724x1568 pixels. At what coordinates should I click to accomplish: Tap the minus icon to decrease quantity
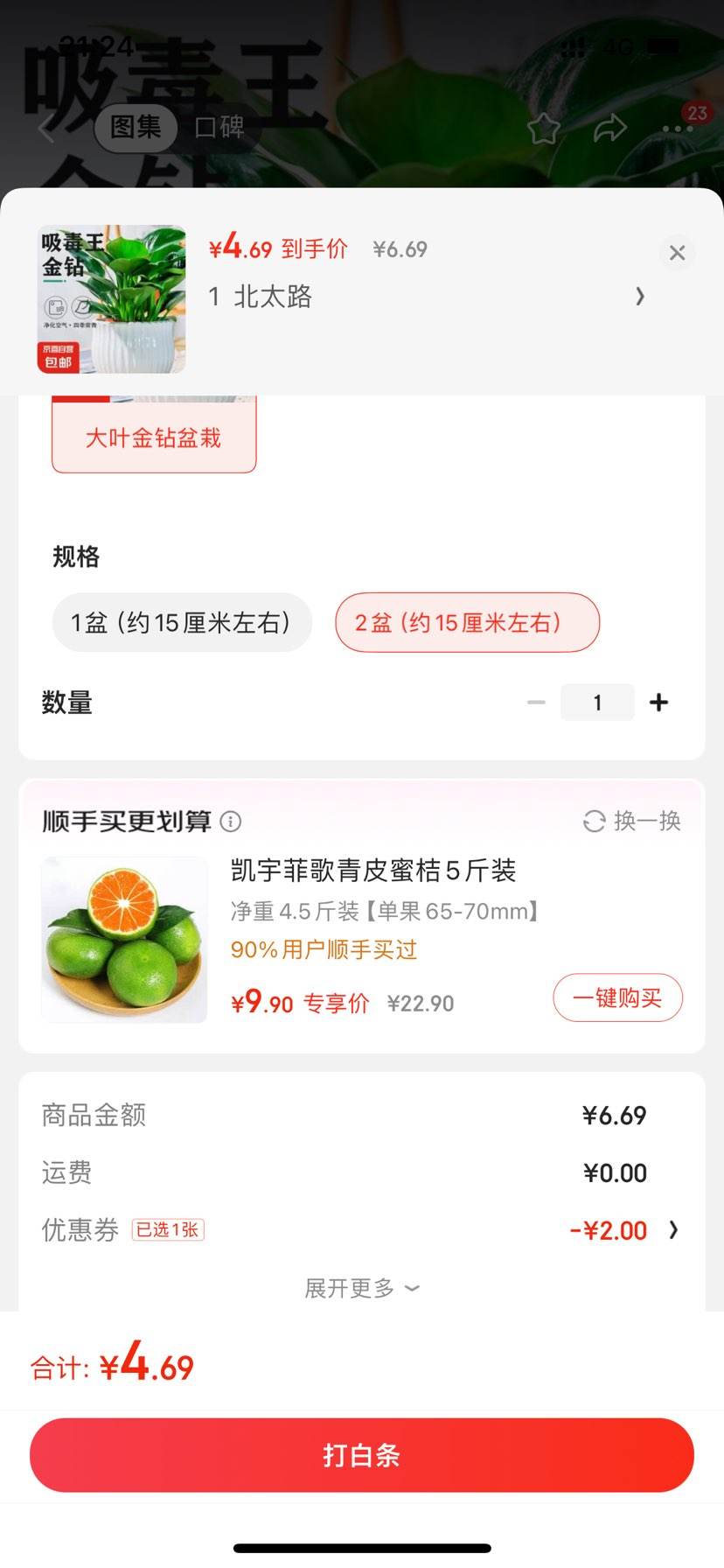[536, 702]
